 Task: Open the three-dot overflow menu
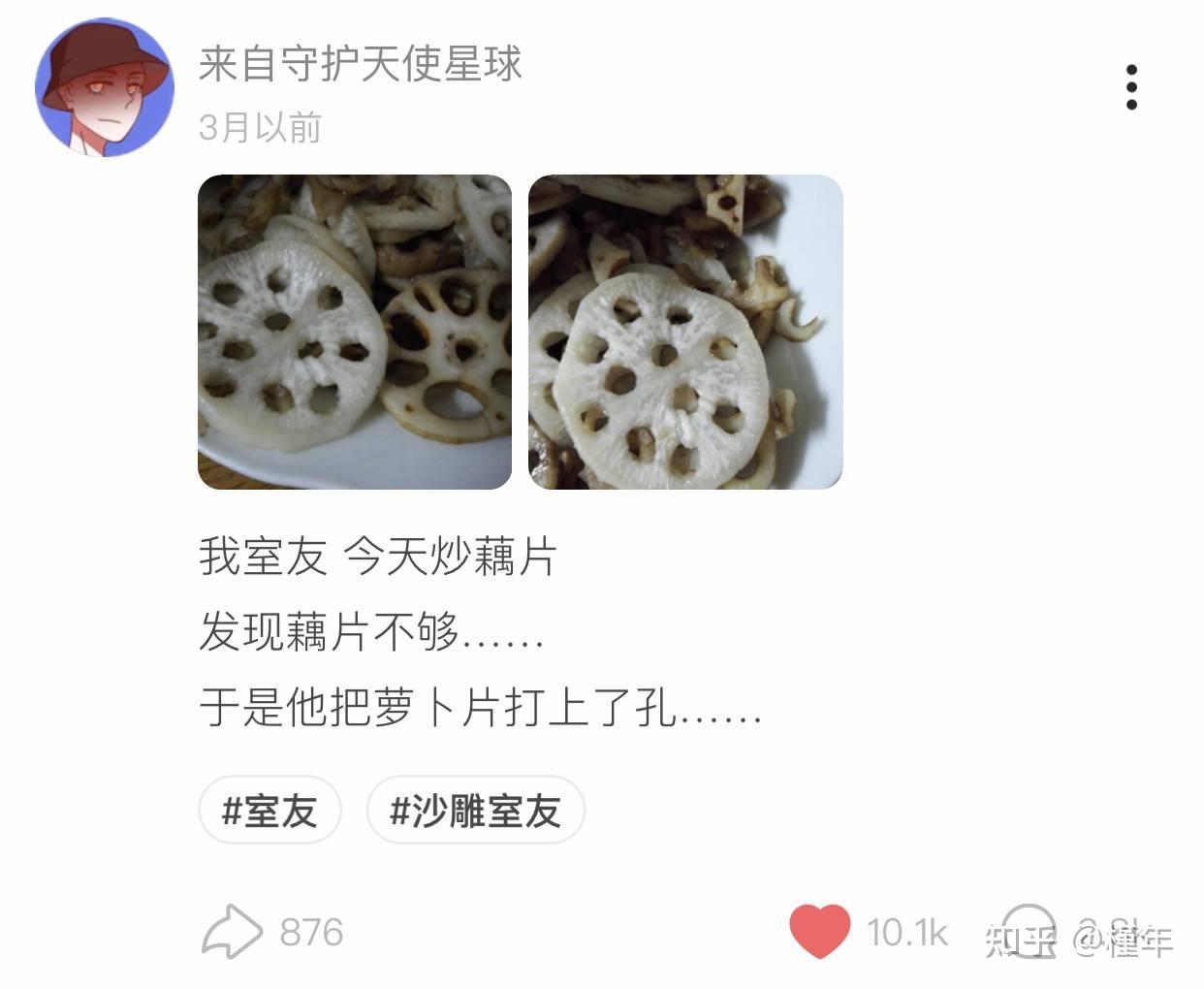[1131, 88]
